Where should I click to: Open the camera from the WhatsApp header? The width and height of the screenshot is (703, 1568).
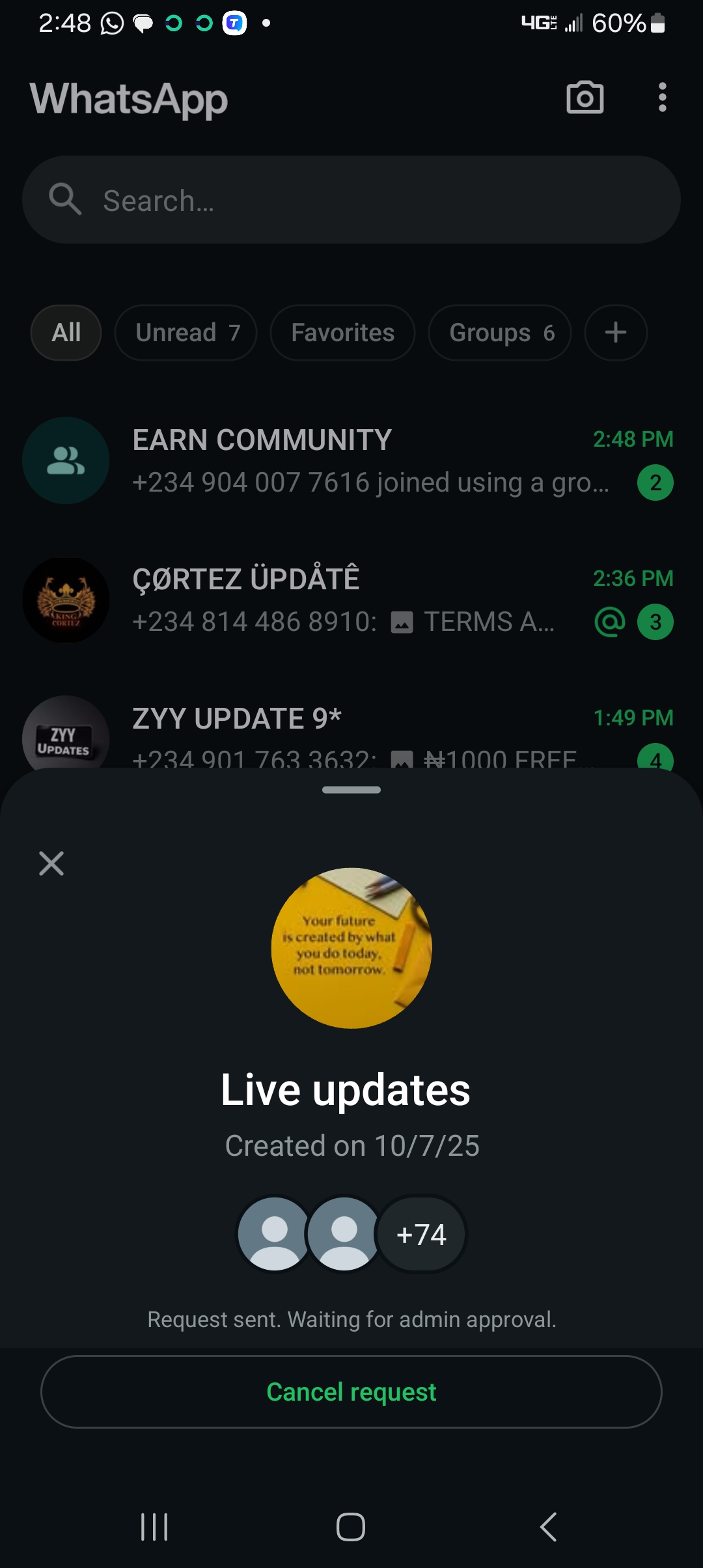(585, 98)
